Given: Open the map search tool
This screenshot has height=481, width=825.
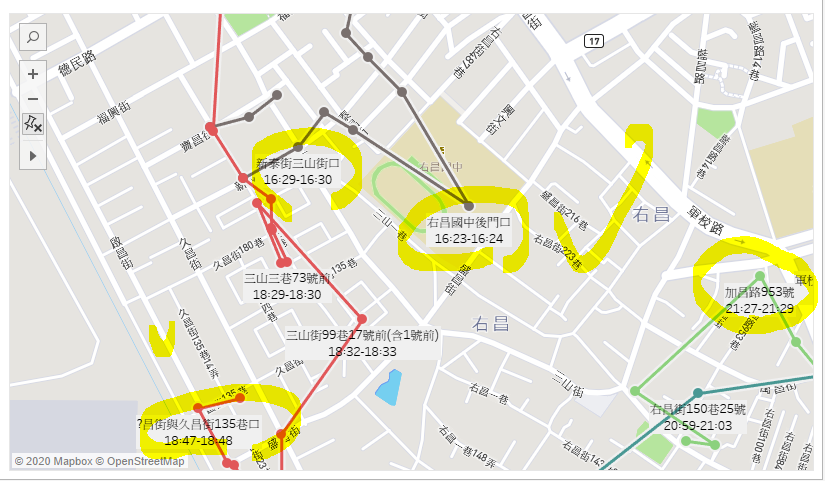Looking at the screenshot, I should coord(33,38).
